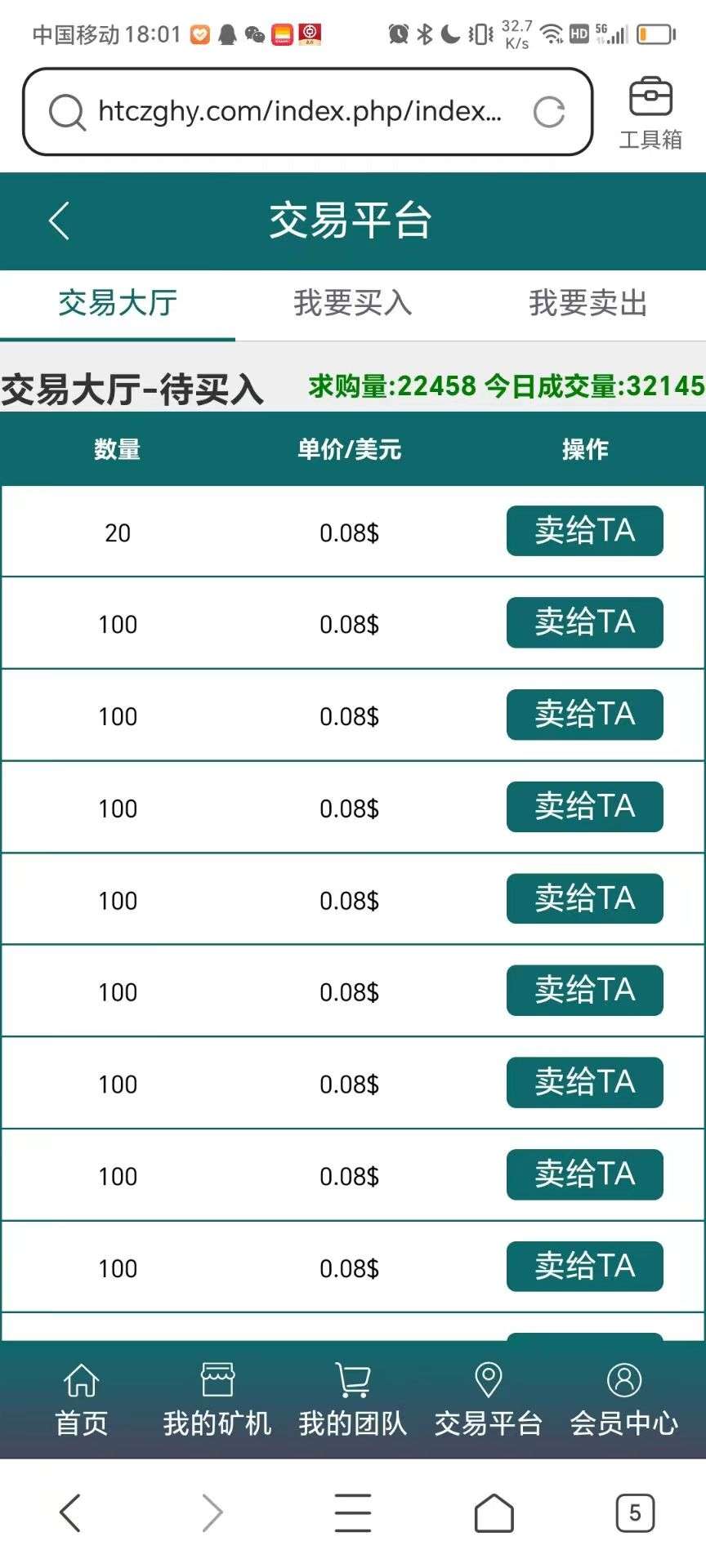Open the 工具箱 toolbox
The image size is (706, 1568).
point(650,114)
